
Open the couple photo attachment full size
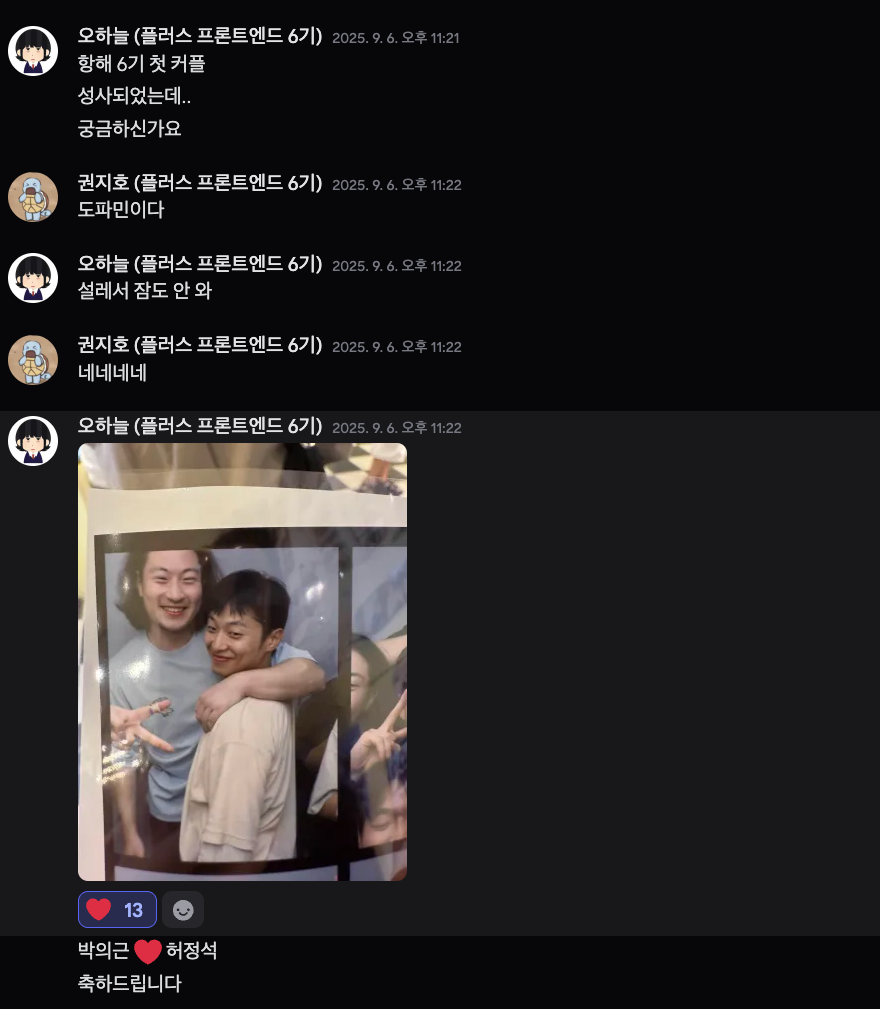click(x=242, y=663)
